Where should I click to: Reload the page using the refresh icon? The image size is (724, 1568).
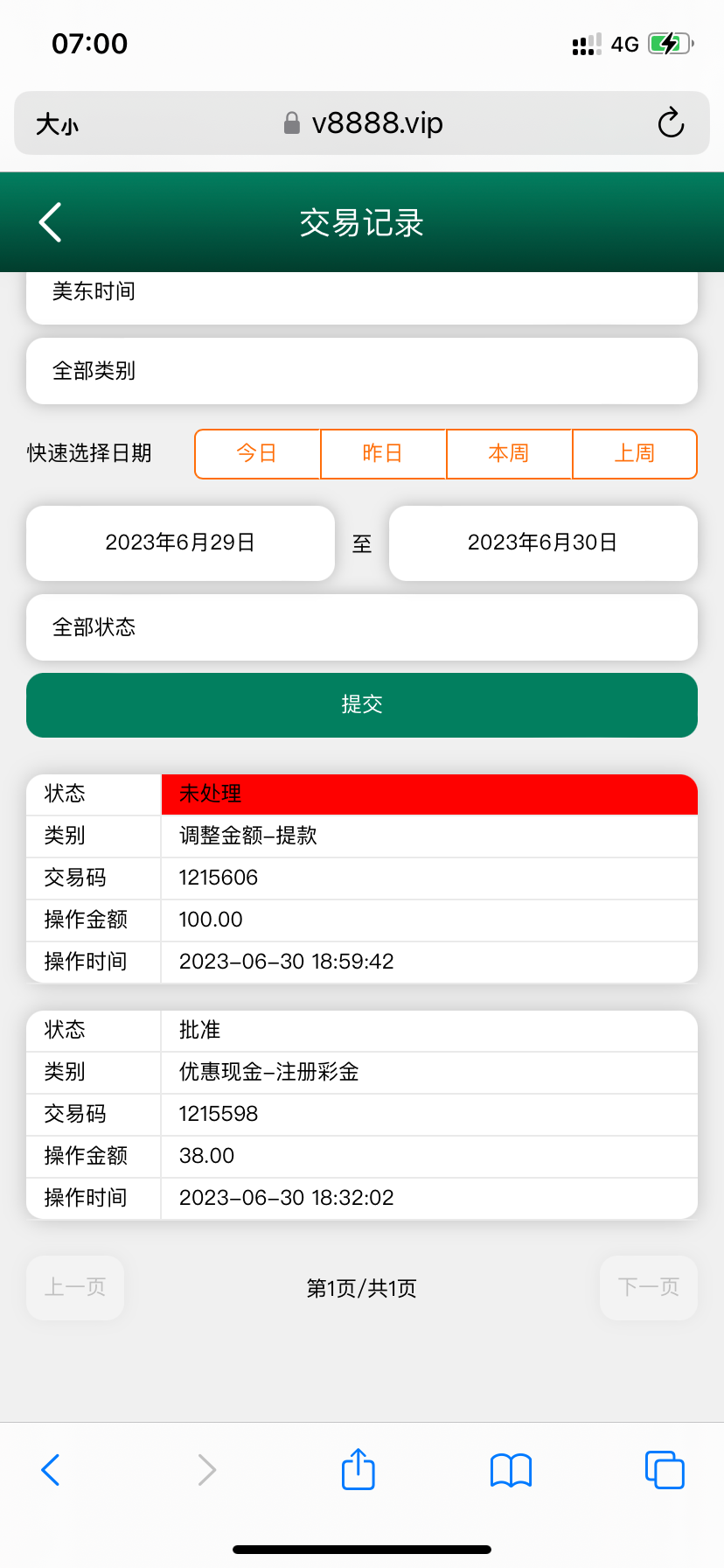[x=670, y=123]
